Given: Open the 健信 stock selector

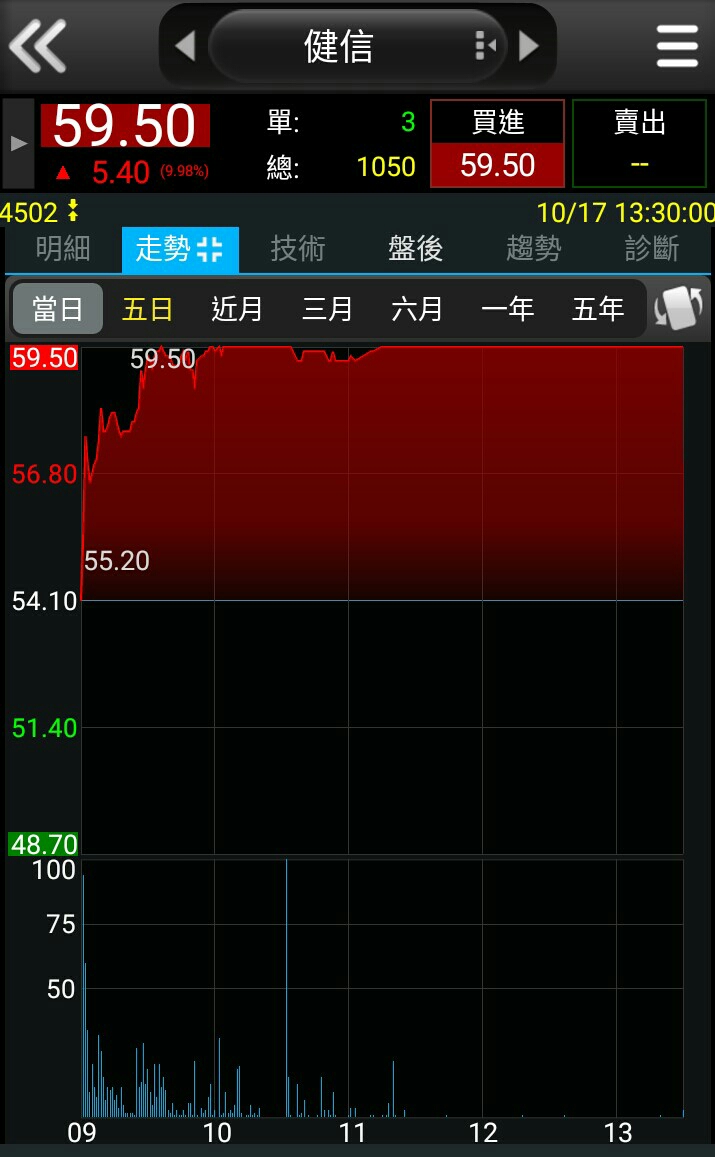Looking at the screenshot, I should [358, 46].
